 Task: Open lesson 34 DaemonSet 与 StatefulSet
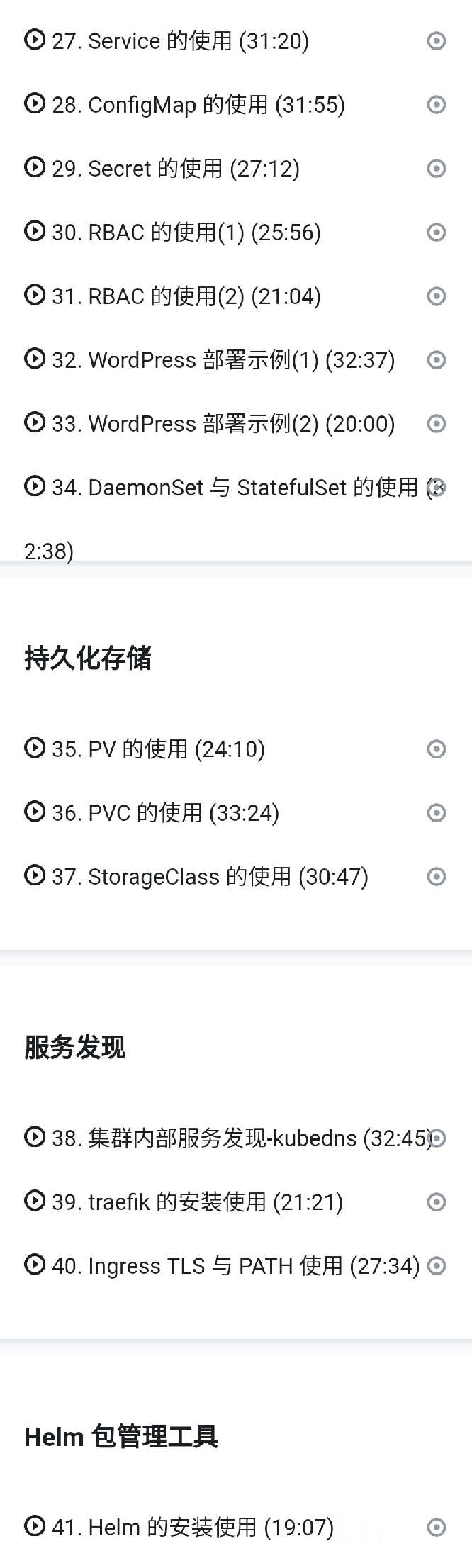click(234, 488)
